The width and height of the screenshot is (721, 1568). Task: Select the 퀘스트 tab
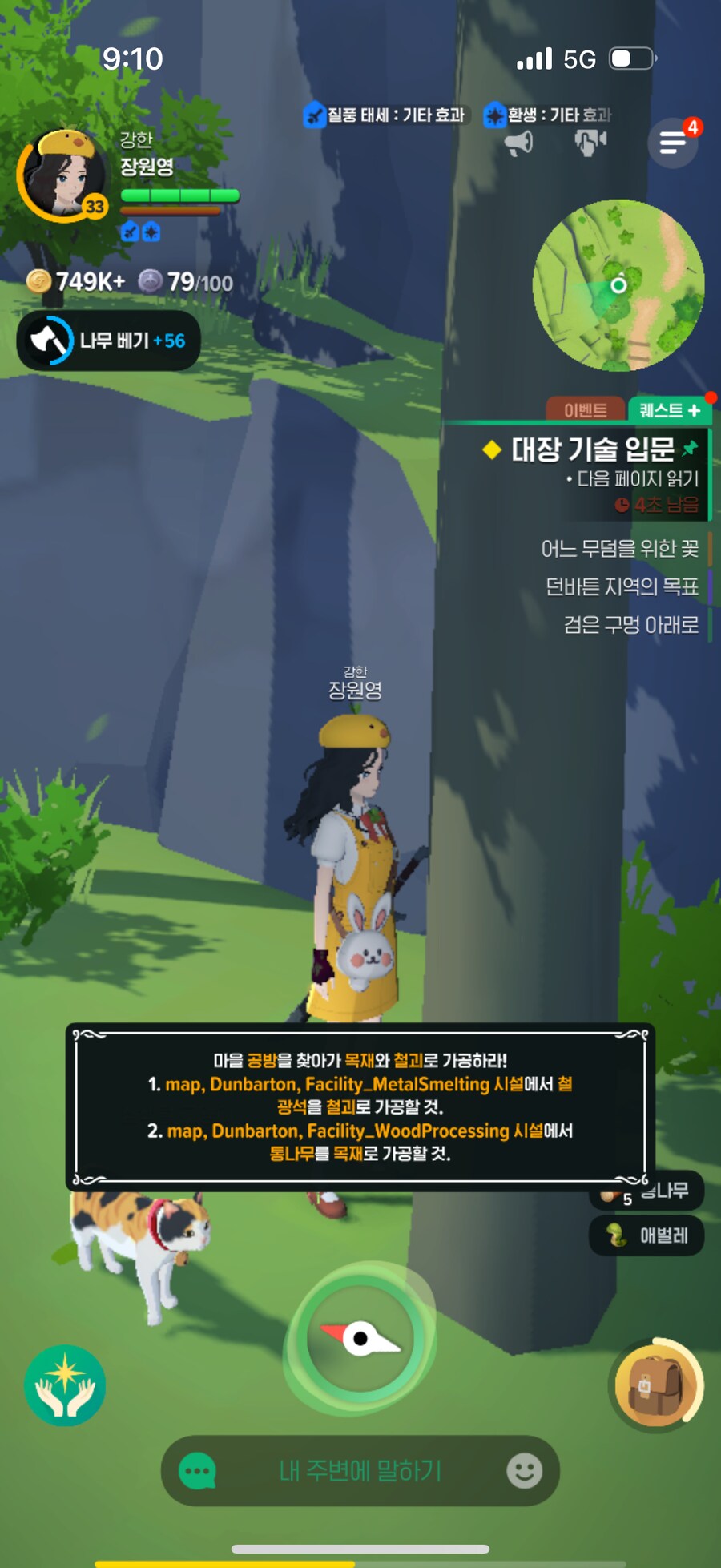669,410
